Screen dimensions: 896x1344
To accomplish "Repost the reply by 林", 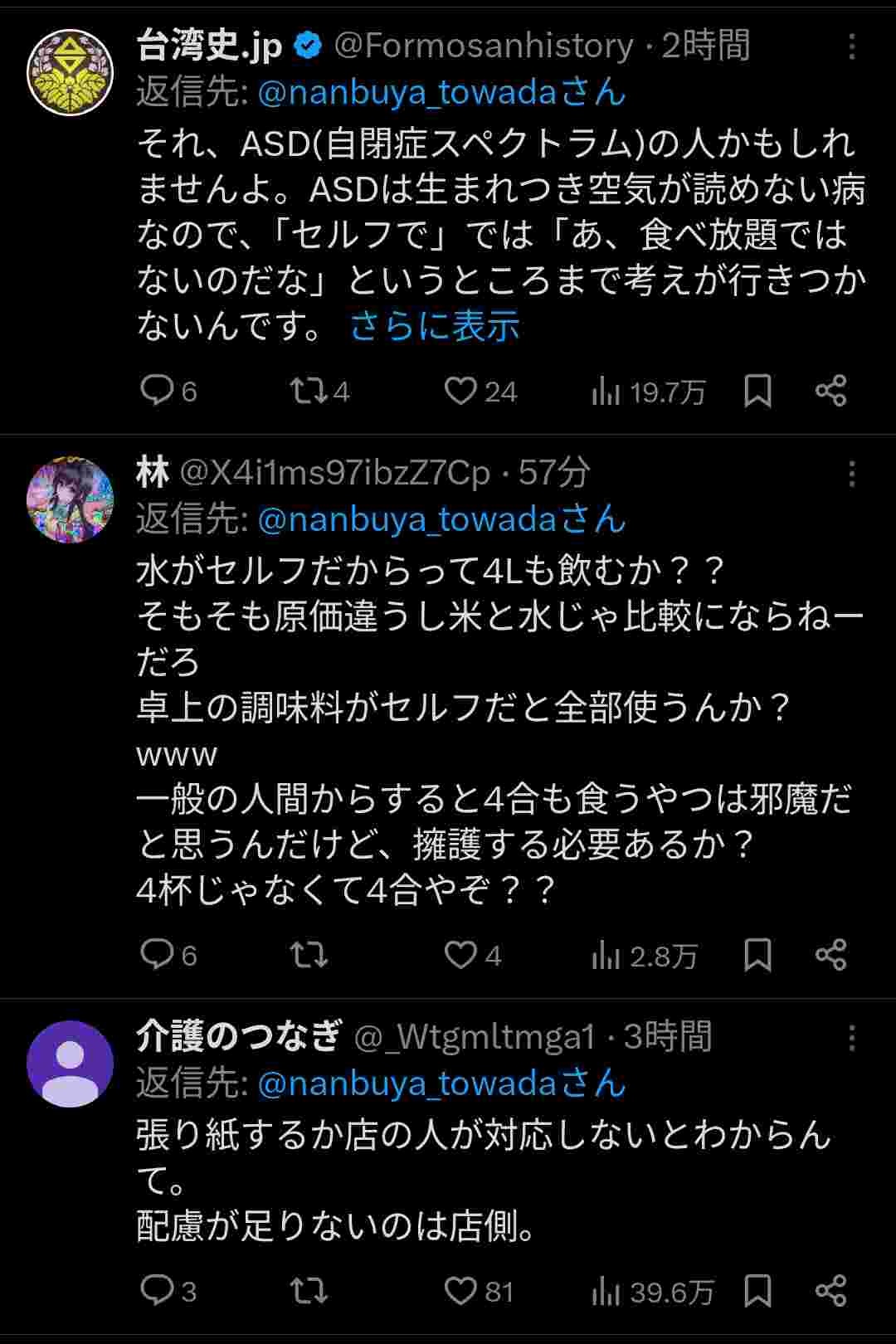I will [308, 955].
